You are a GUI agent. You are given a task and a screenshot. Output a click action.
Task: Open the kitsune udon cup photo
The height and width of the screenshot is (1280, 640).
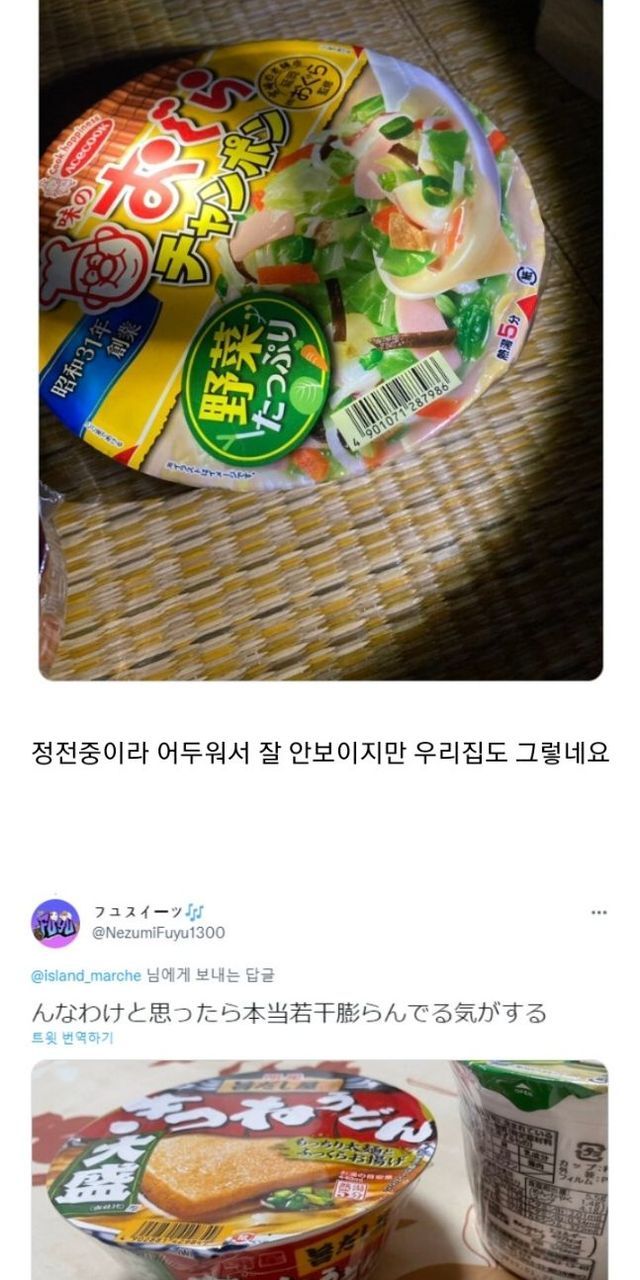(x=318, y=1170)
